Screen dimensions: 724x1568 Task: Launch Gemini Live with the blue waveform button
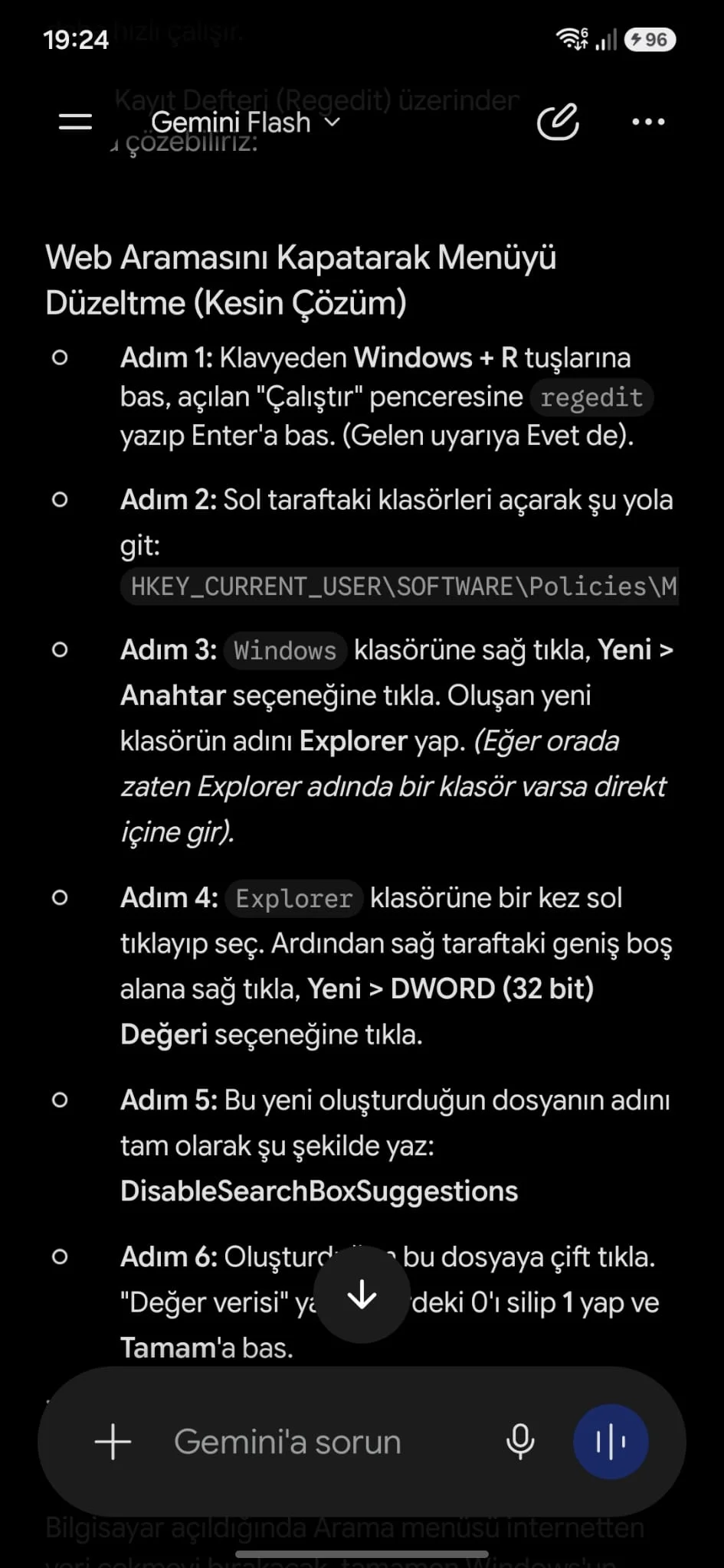[x=611, y=1442]
